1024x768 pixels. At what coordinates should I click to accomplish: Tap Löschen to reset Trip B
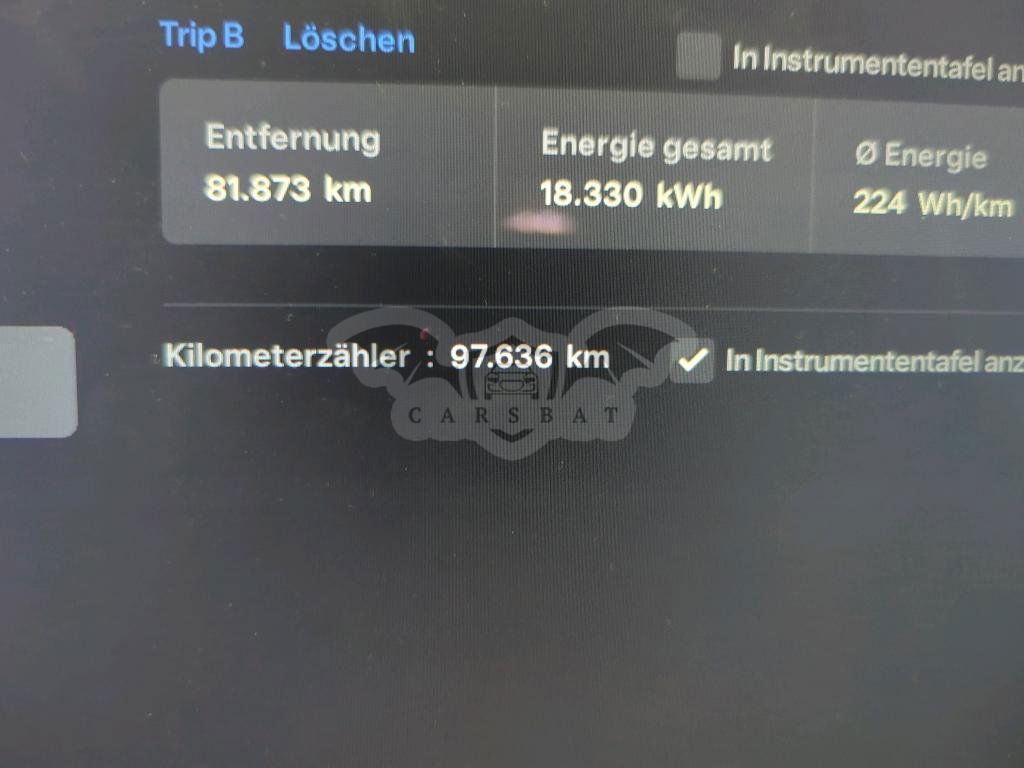348,39
